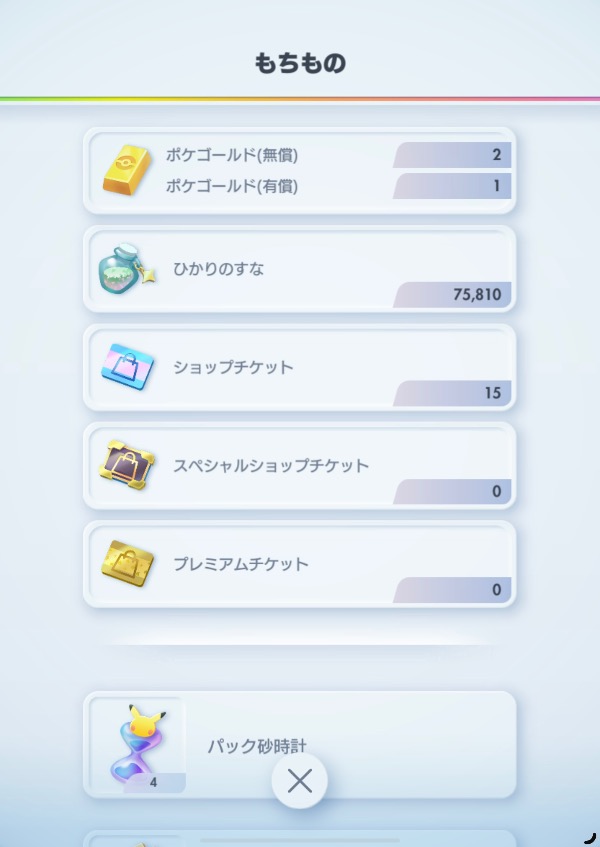The width and height of the screenshot is (600, 847).
Task: Tap the プレミアムチケット row
Action: (299, 564)
